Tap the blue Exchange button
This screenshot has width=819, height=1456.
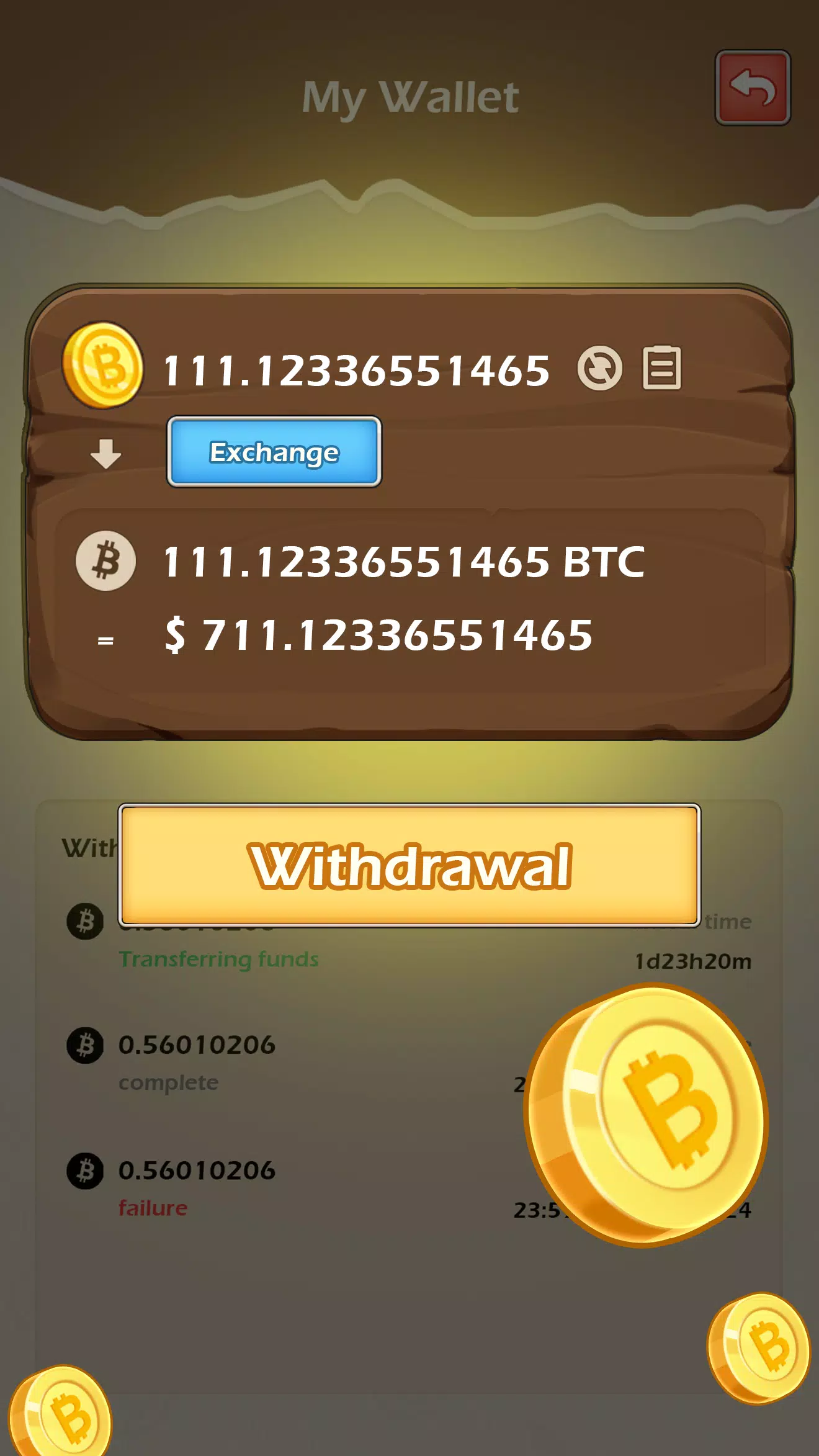click(274, 451)
